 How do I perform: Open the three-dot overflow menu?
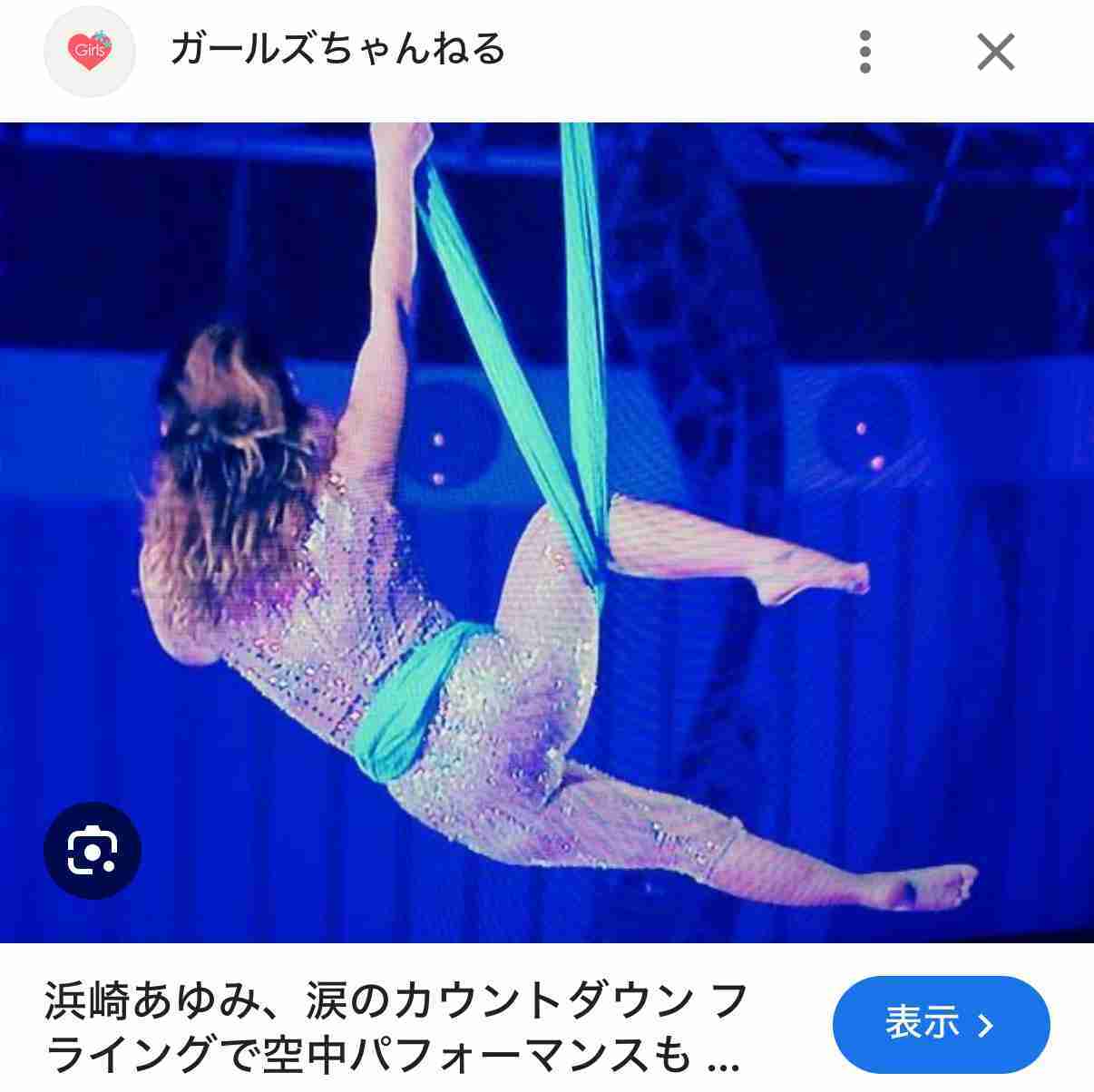pos(864,52)
